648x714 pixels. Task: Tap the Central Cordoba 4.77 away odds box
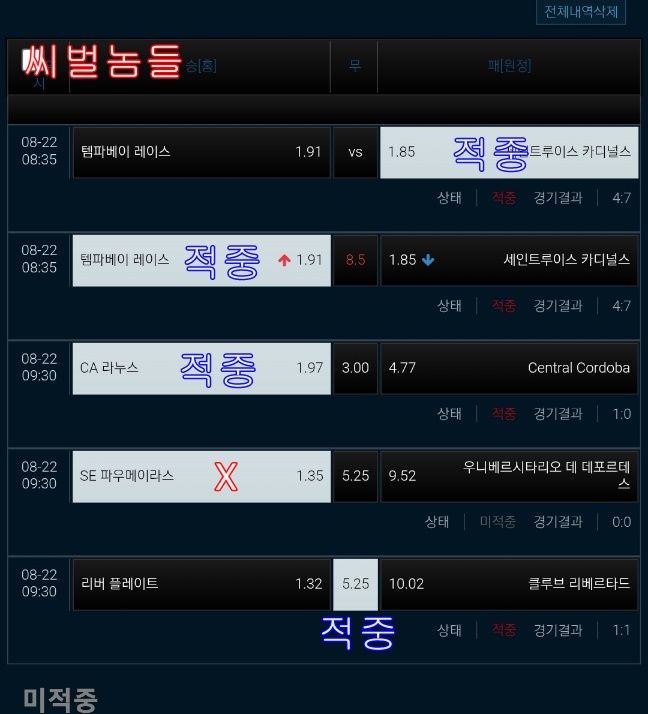[x=509, y=368]
